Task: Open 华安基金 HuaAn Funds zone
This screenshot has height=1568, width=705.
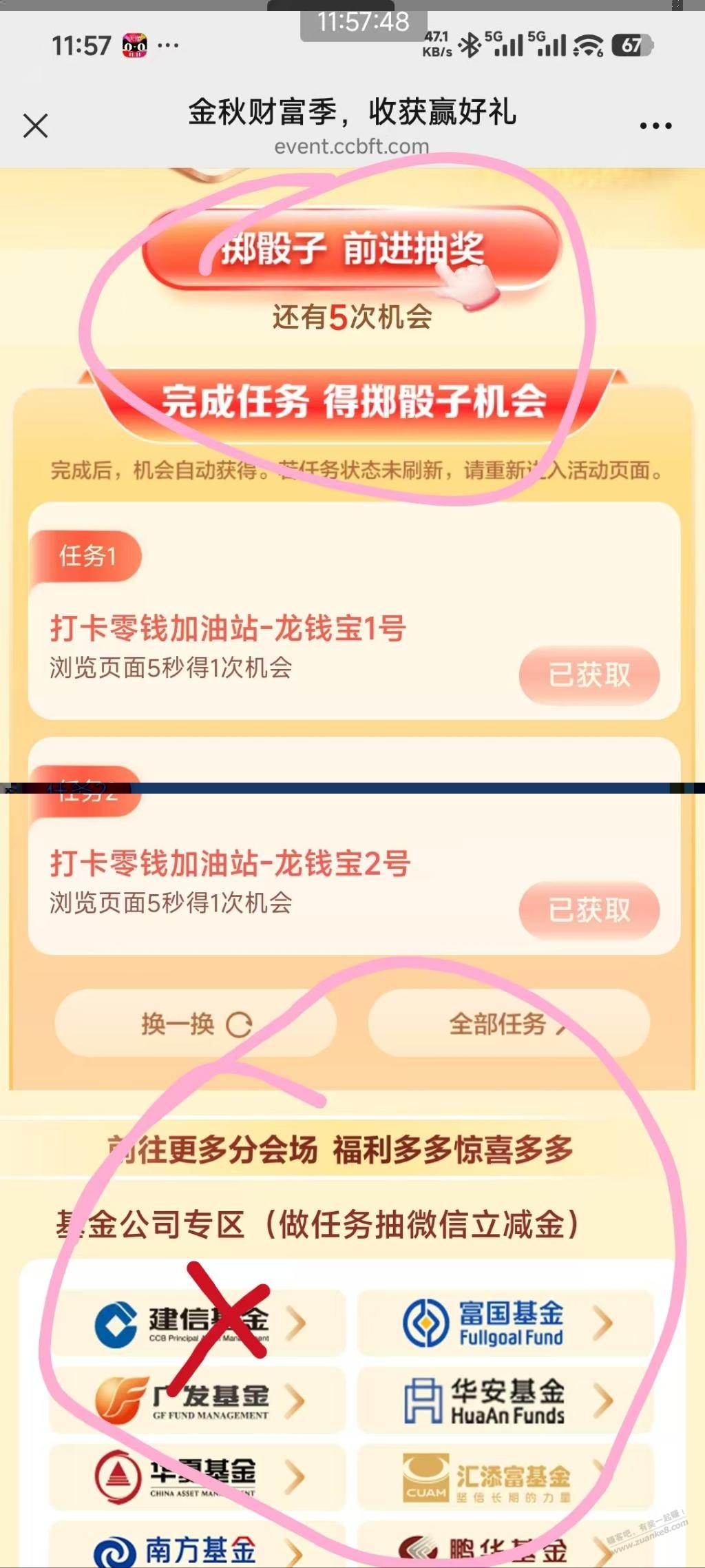Action: click(x=505, y=1401)
